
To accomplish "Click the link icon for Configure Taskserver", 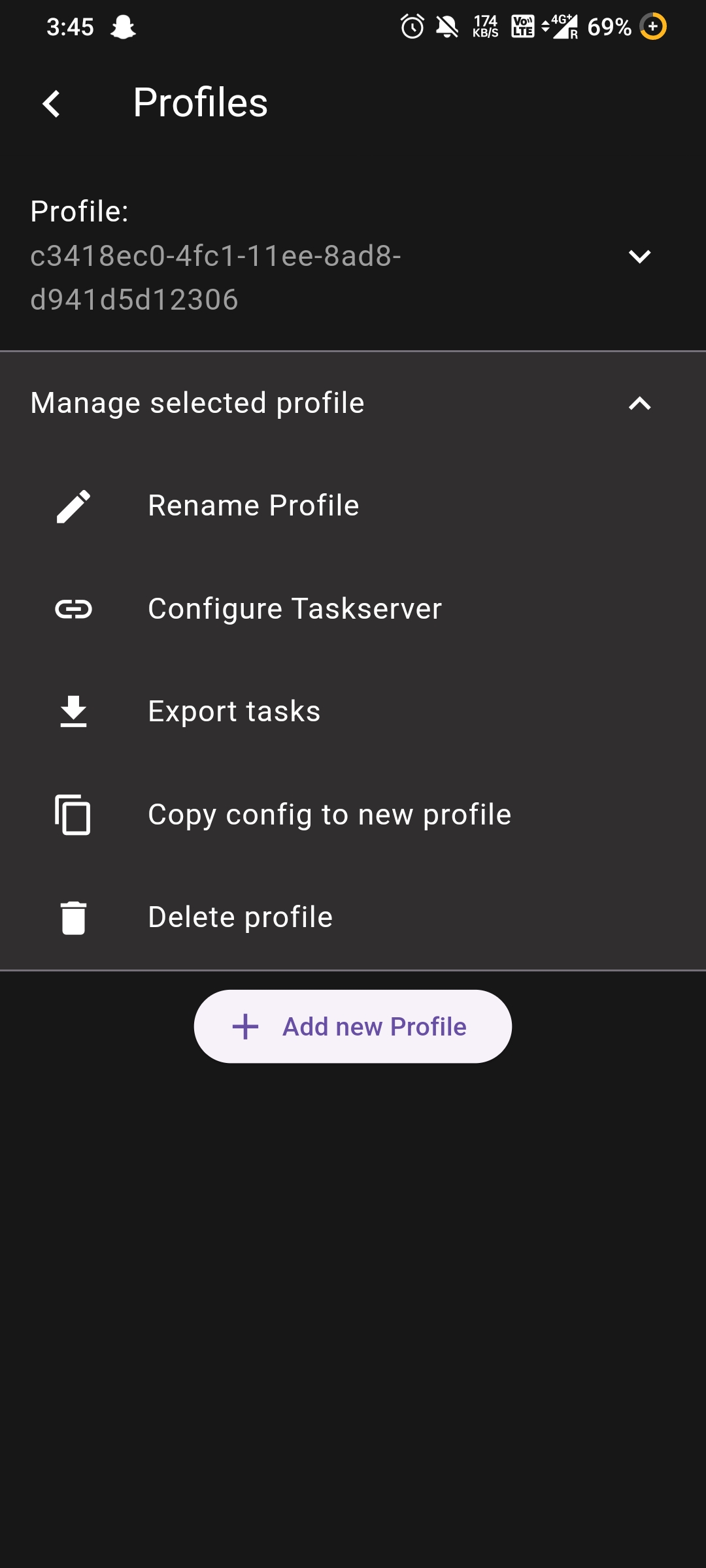I will point(73,609).
